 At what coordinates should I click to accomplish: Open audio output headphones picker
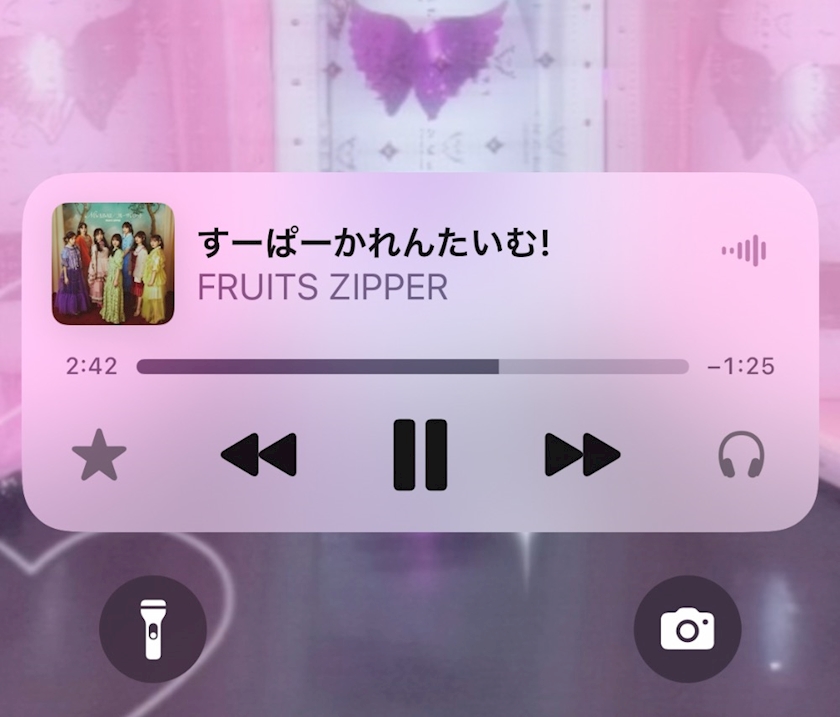[x=741, y=455]
